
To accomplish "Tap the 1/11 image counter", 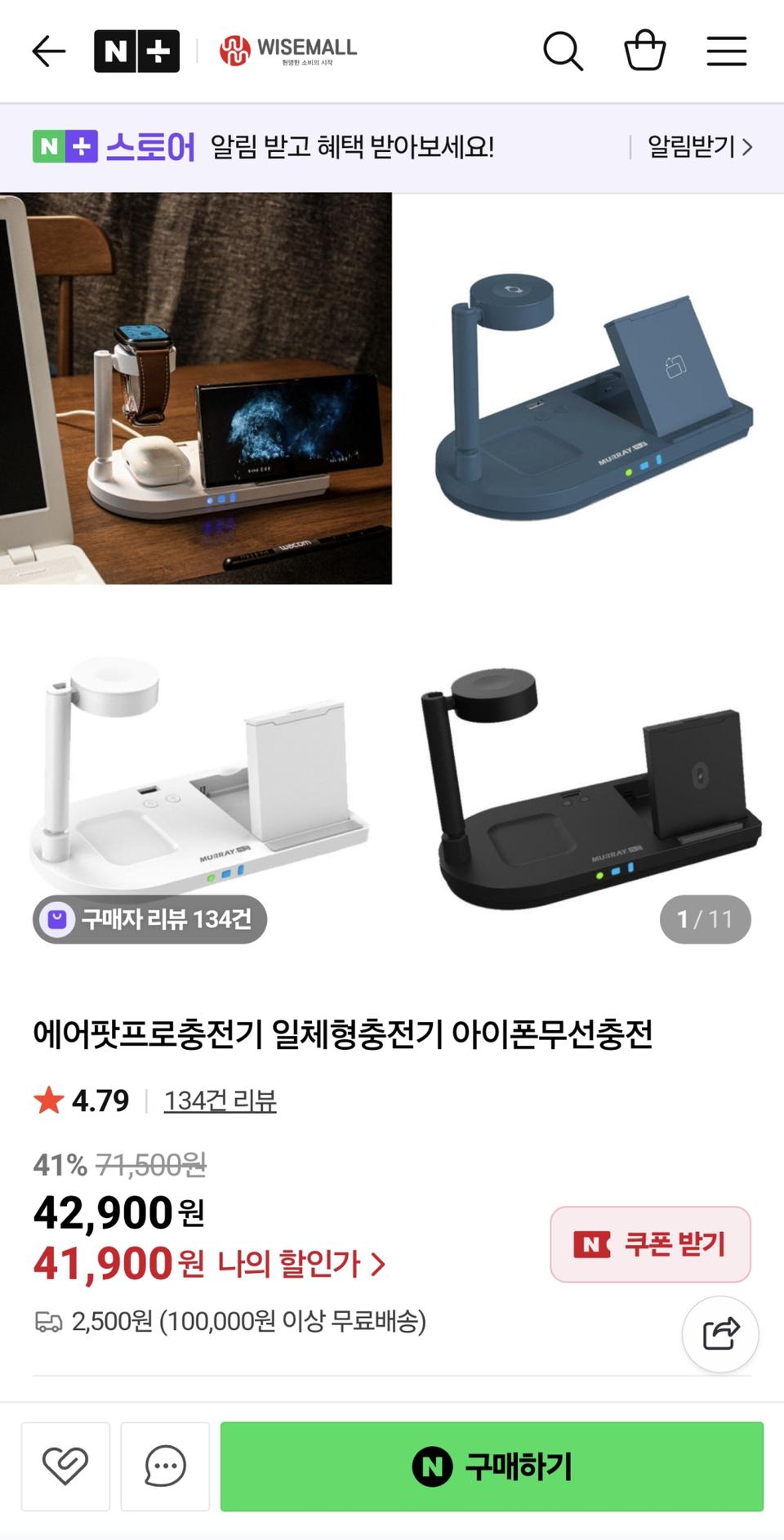I will [x=706, y=919].
